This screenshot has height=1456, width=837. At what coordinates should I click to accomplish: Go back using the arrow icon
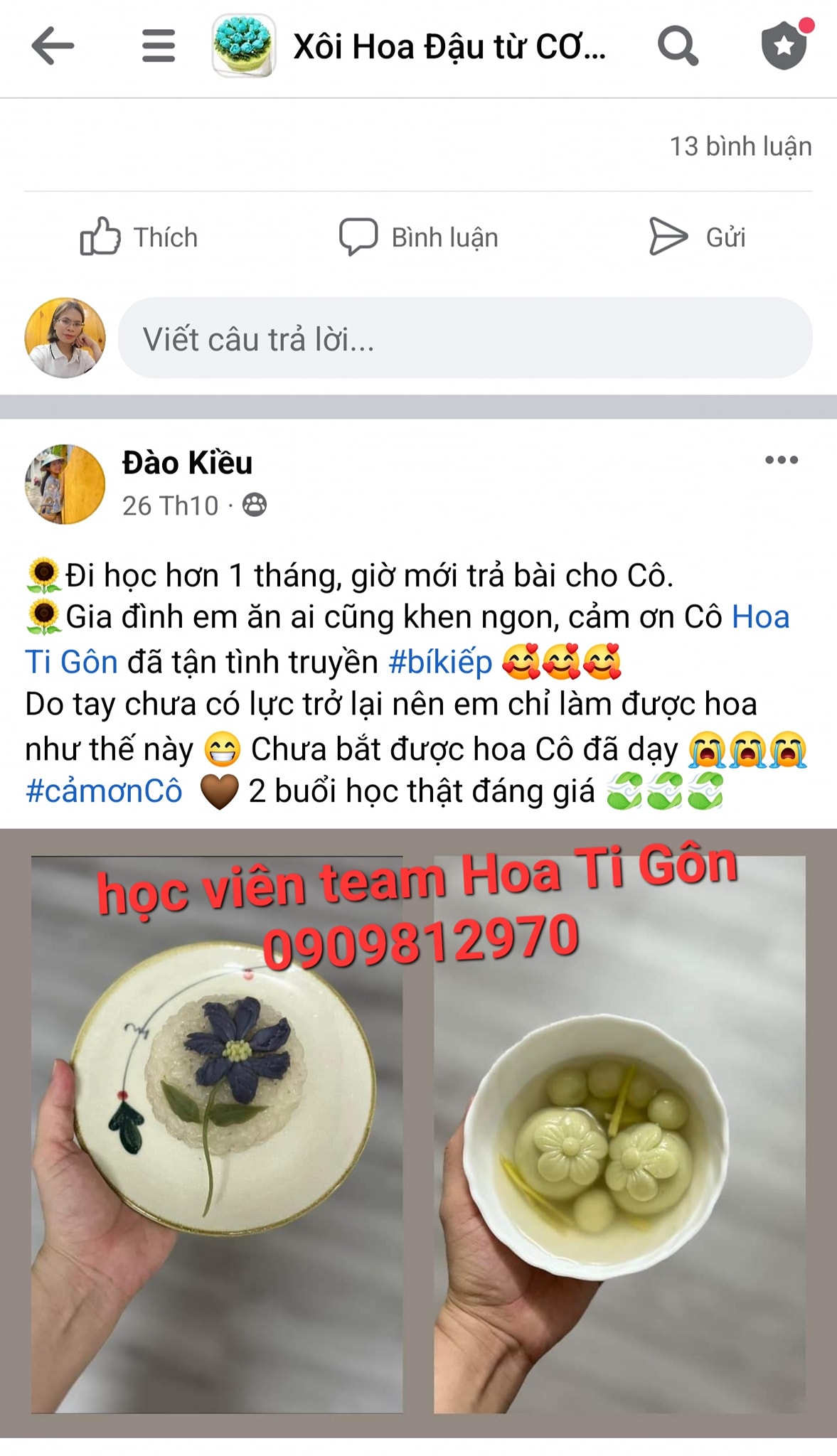pyautogui.click(x=53, y=46)
